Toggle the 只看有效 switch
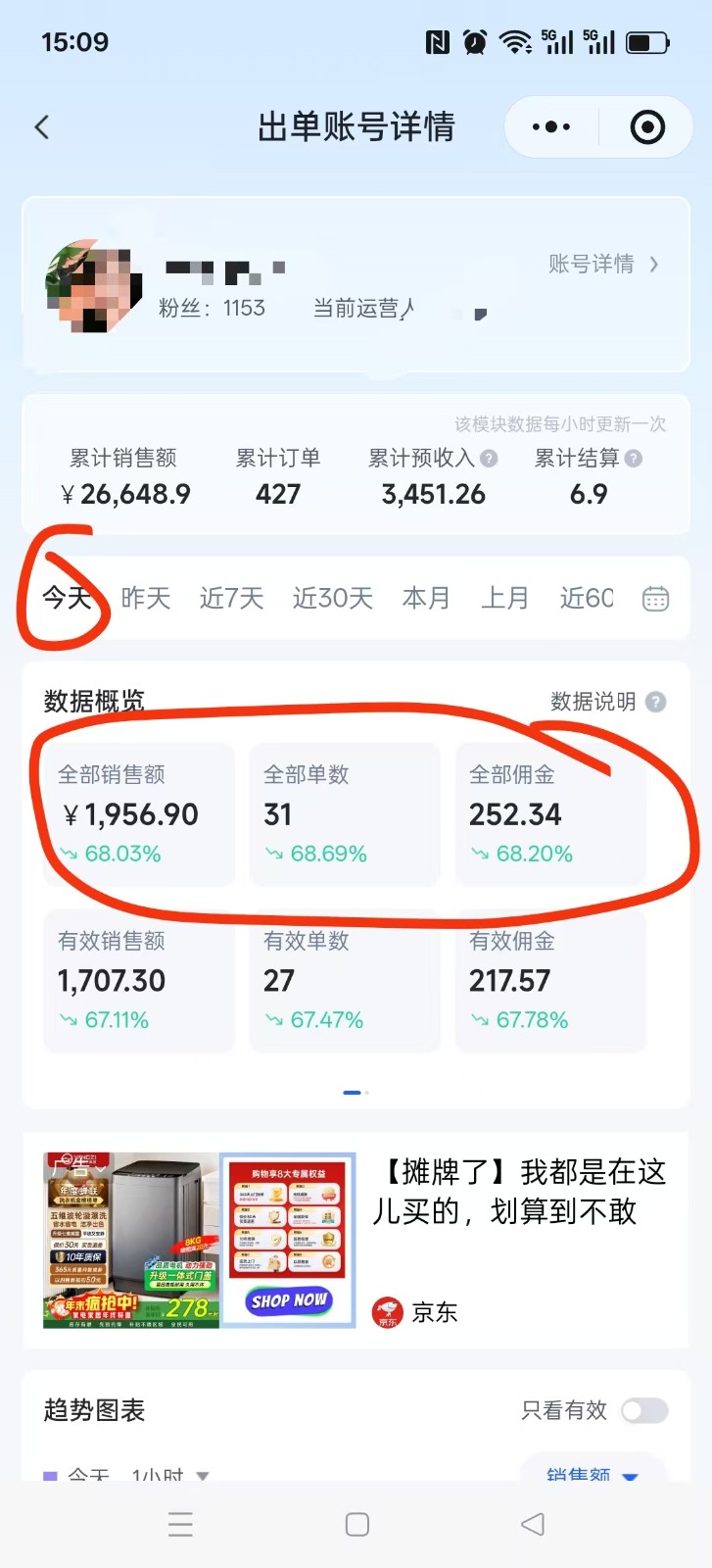This screenshot has width=712, height=1568. coord(645,1410)
